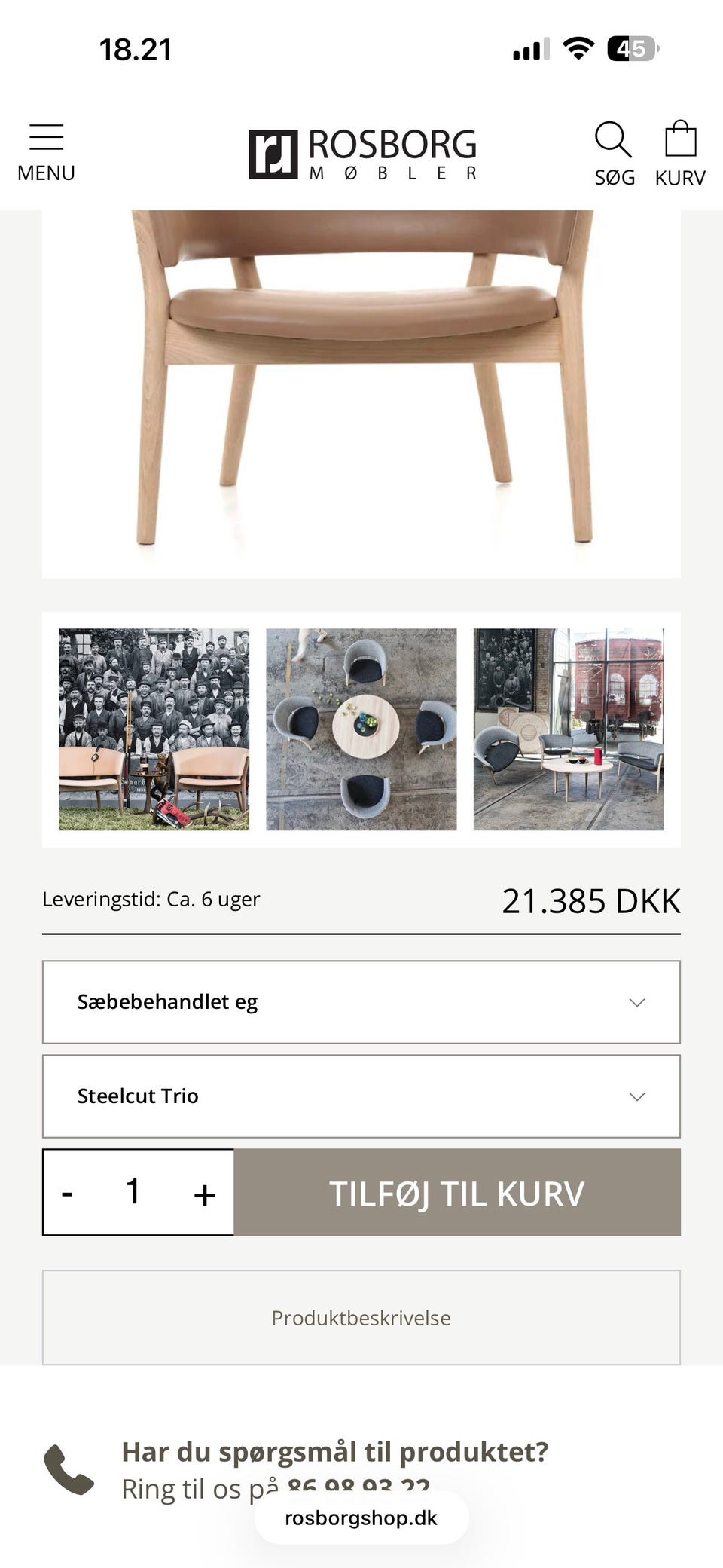
Task: Select the quantity input showing 1
Action: (133, 1193)
